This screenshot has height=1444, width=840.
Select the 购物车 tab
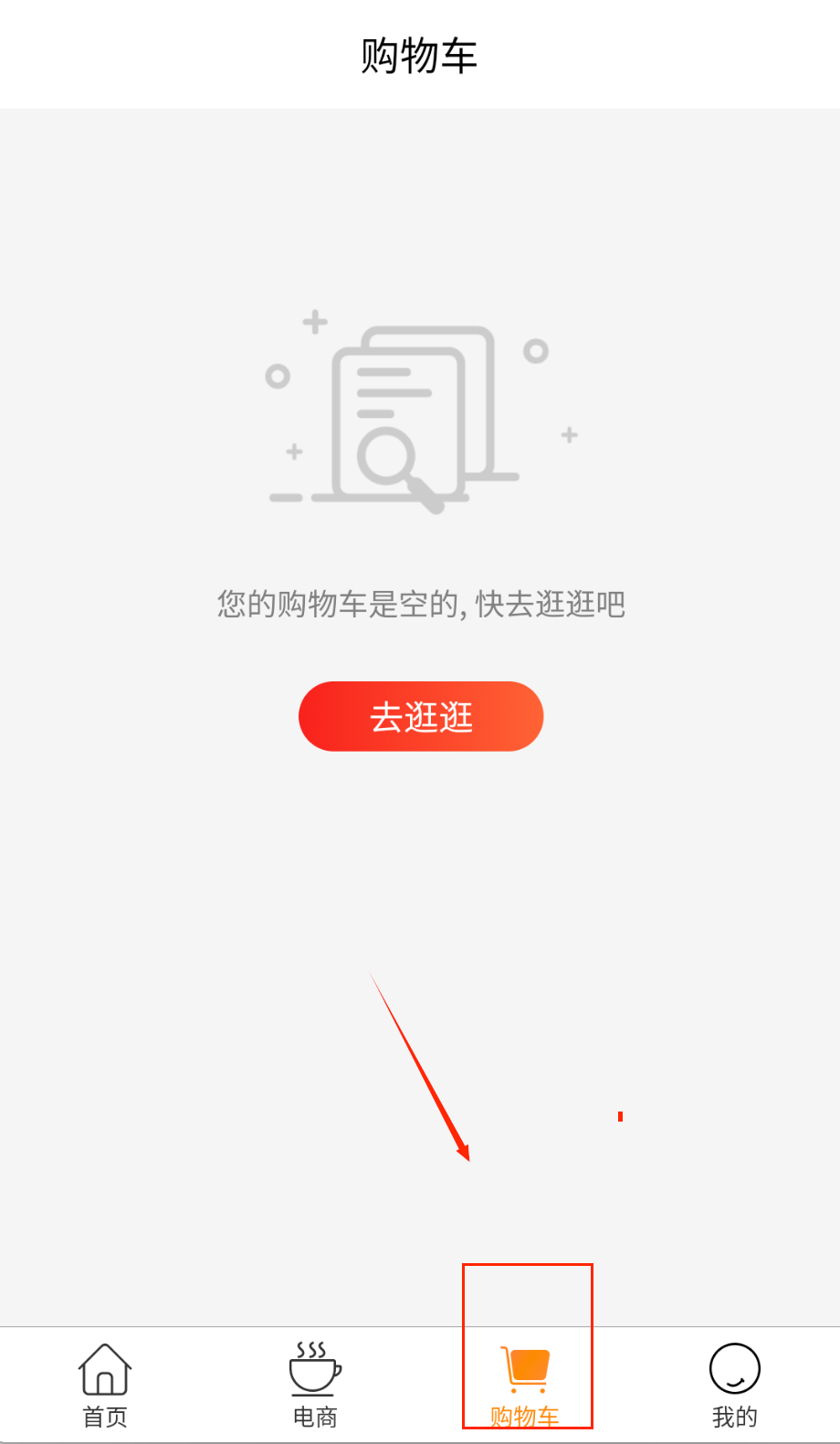pos(525,1385)
